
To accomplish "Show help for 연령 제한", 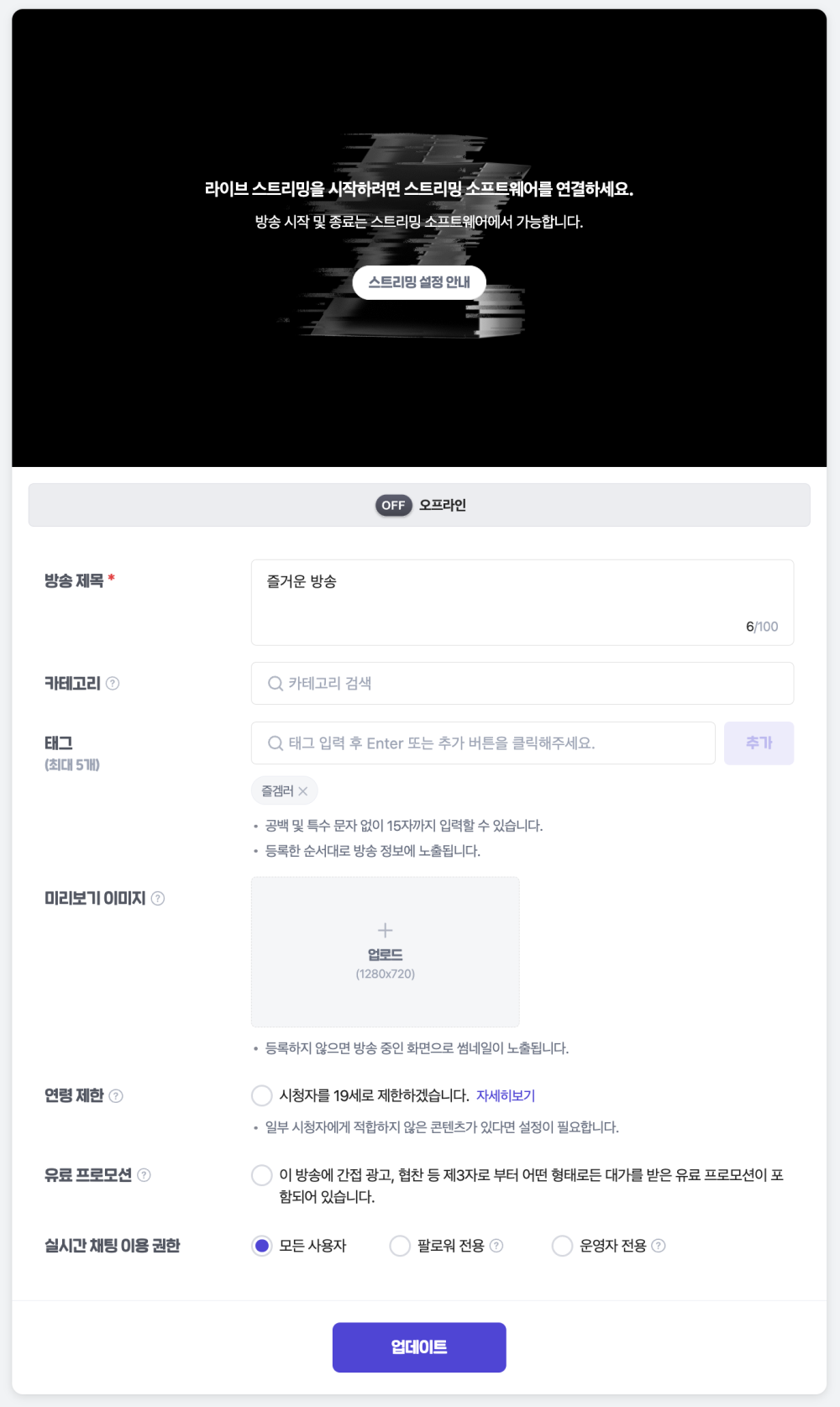I will point(116,1095).
